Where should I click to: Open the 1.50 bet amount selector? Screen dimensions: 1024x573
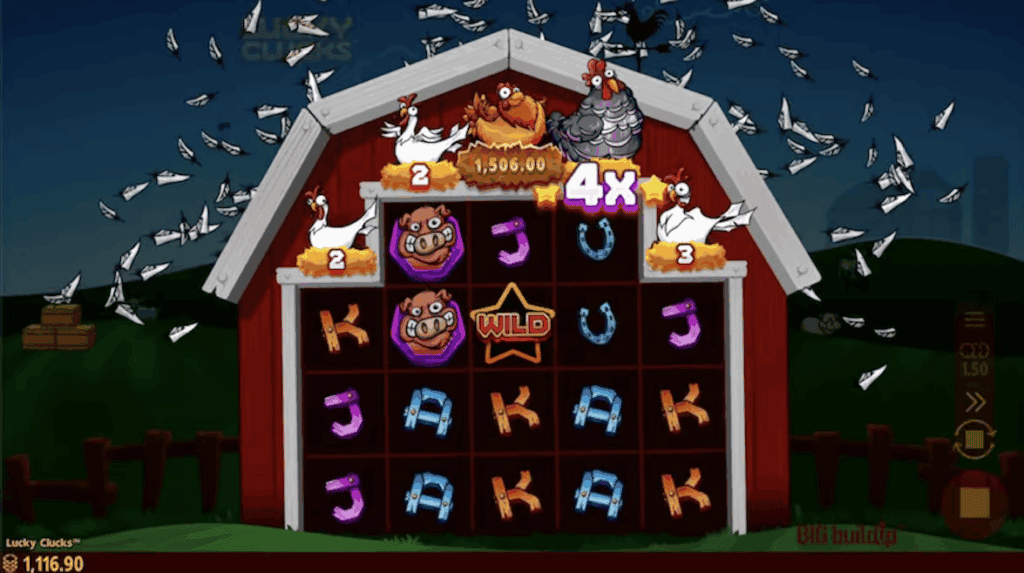[x=974, y=361]
